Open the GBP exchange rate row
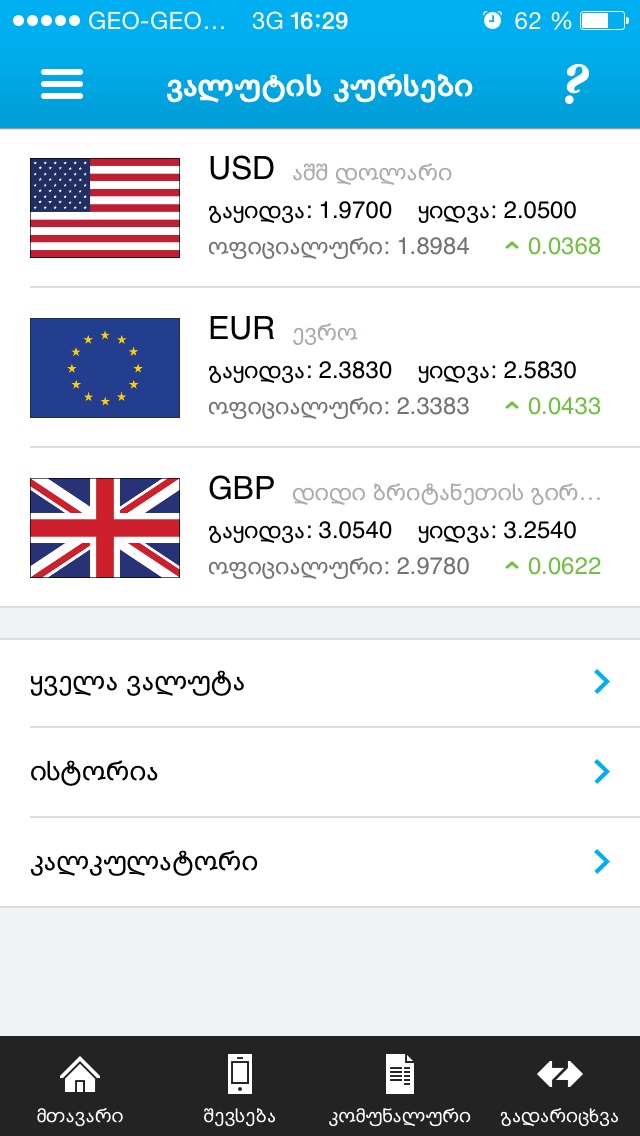Screen dimensions: 640x1136 [x=320, y=528]
